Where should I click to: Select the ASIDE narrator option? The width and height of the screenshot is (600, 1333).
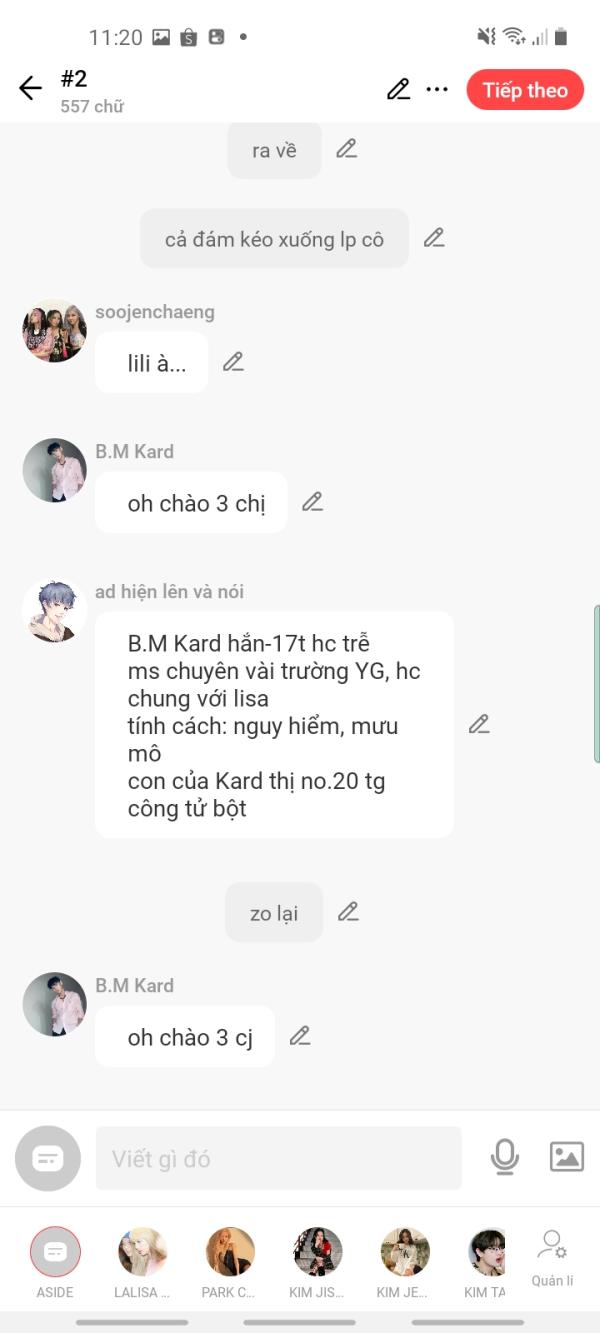55,1261
